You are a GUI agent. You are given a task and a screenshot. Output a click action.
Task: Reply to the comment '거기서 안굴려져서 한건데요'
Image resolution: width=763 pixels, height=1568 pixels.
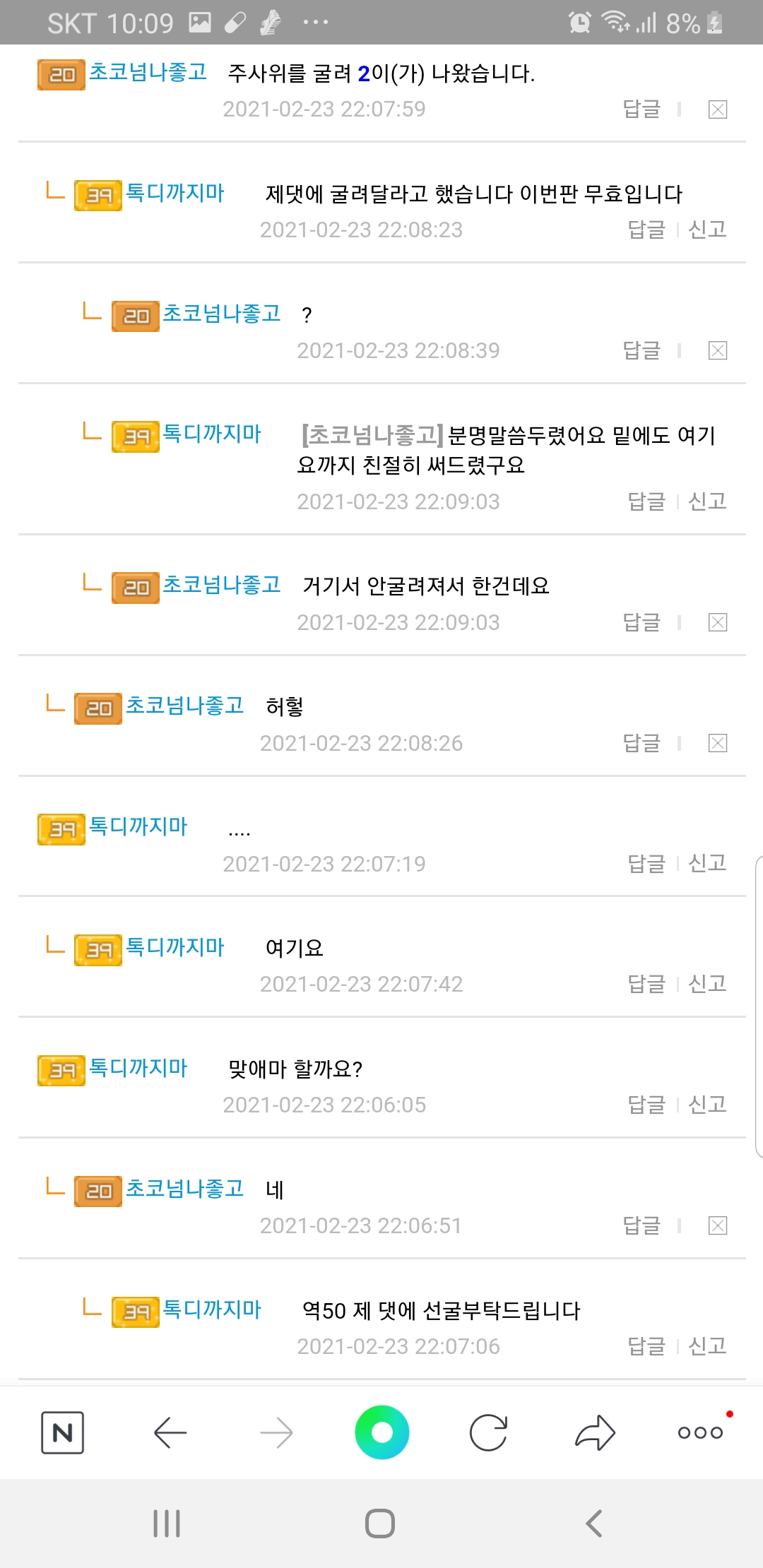(641, 622)
